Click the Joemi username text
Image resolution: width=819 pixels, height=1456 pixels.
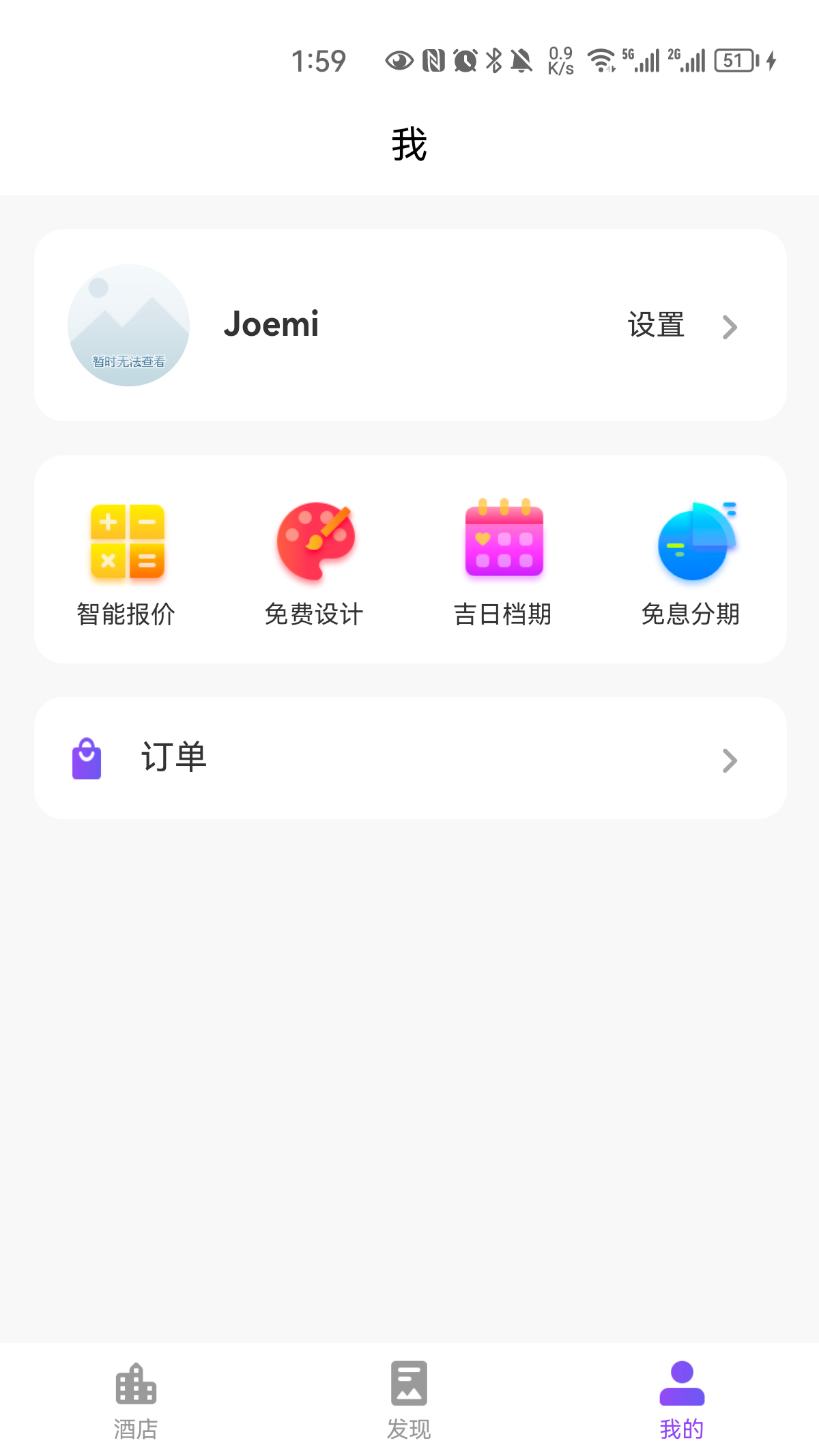click(272, 324)
